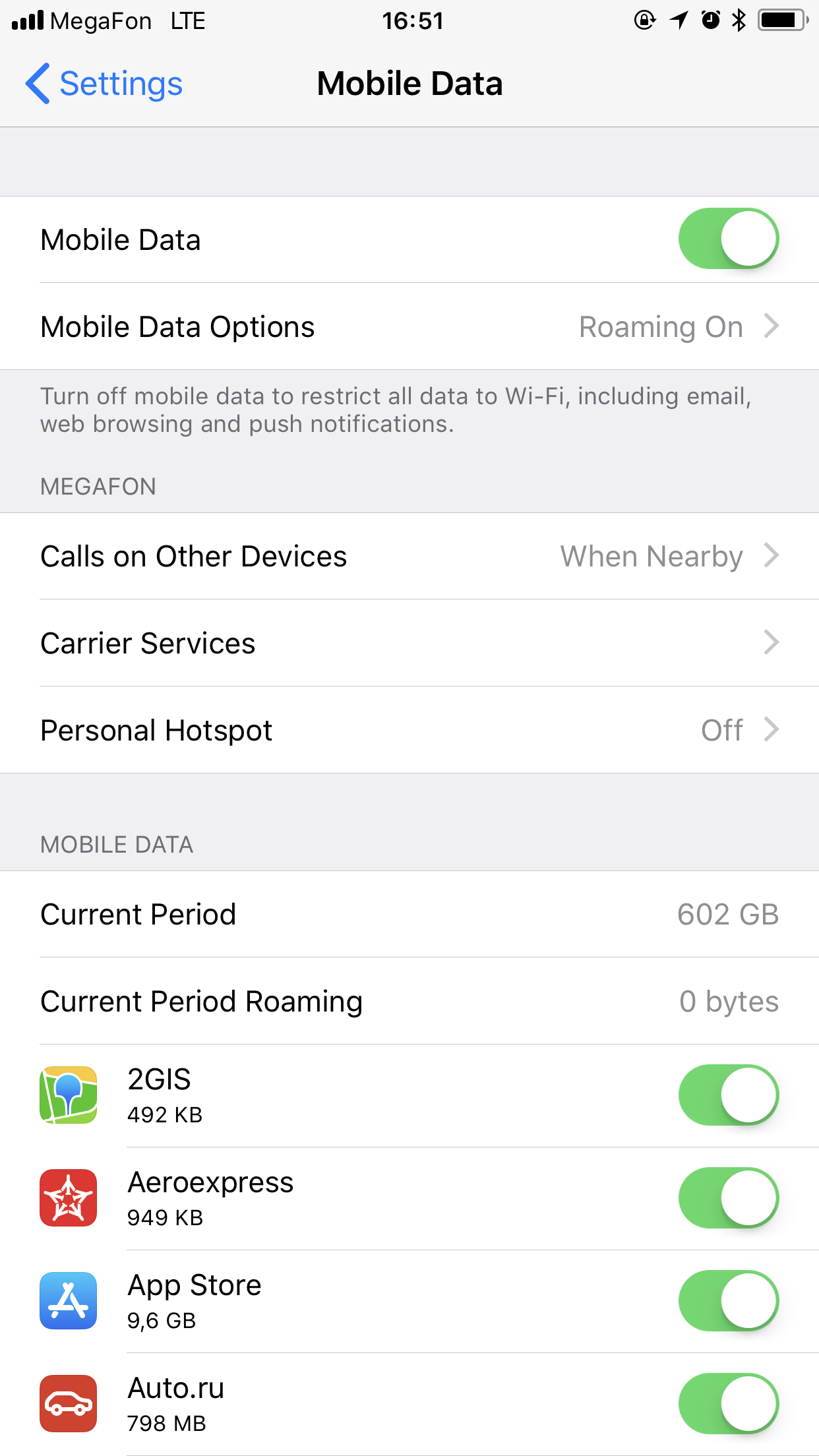Open Personal Hotspot settings
The height and width of the screenshot is (1456, 819).
pyautogui.click(x=409, y=731)
